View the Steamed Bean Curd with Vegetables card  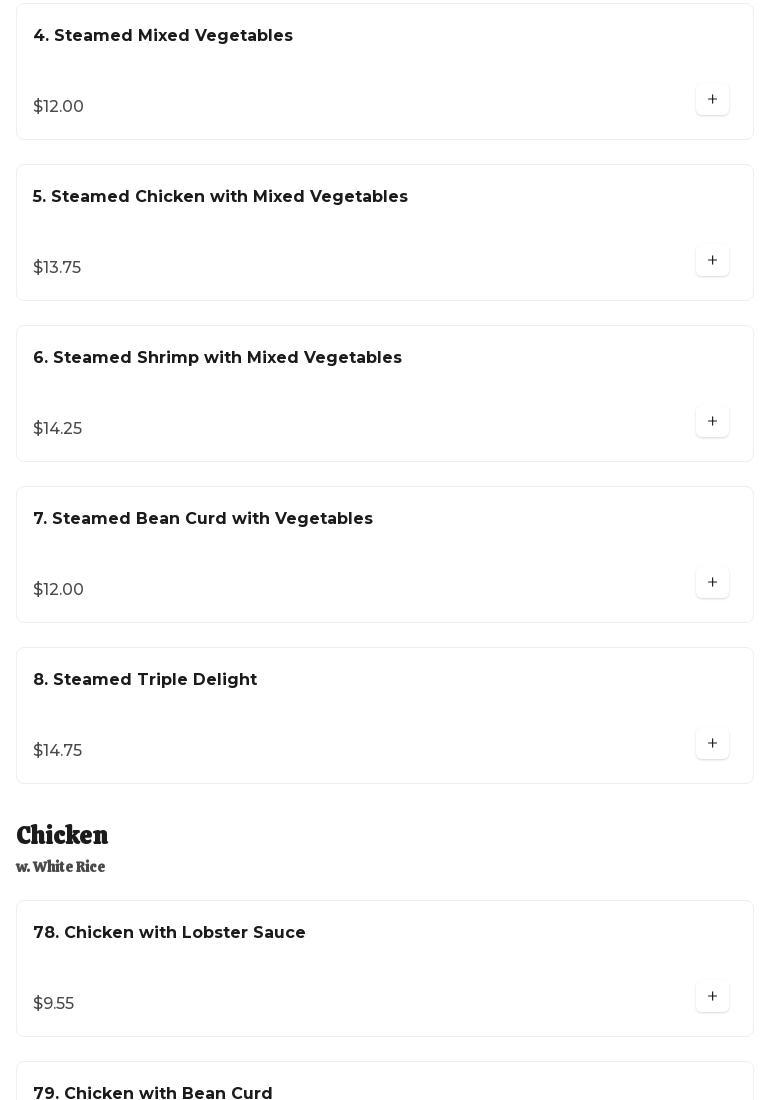203,519
